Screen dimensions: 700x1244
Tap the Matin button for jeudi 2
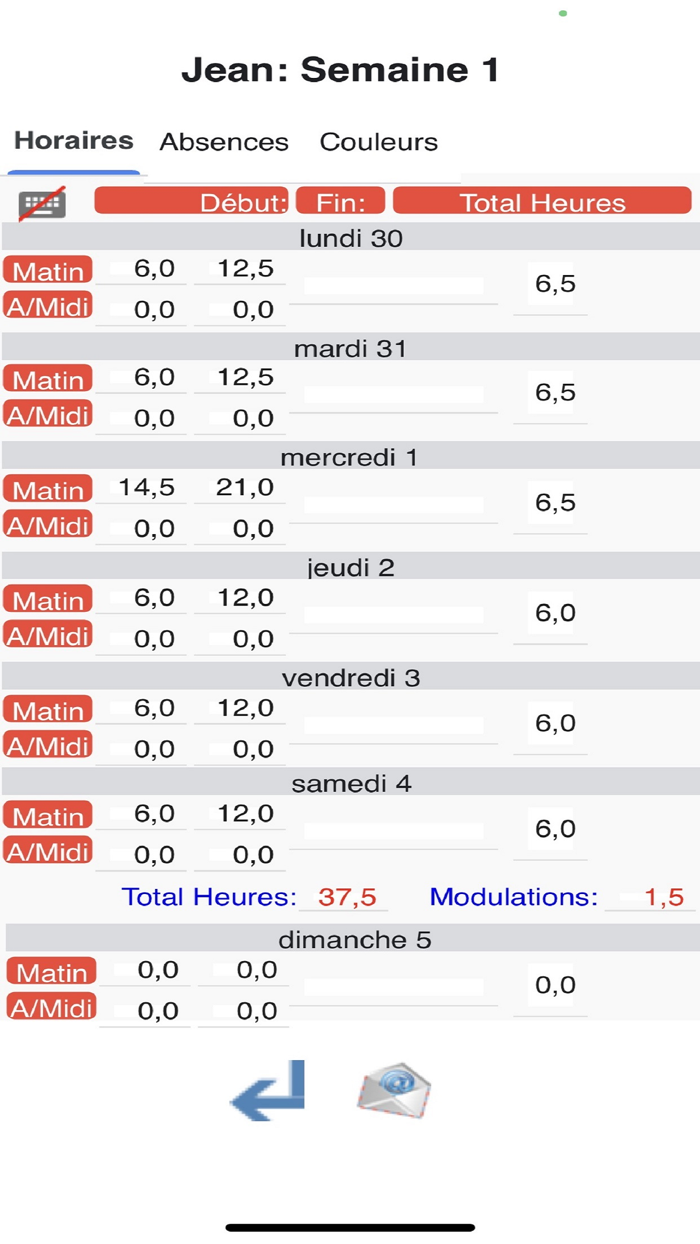pos(48,600)
